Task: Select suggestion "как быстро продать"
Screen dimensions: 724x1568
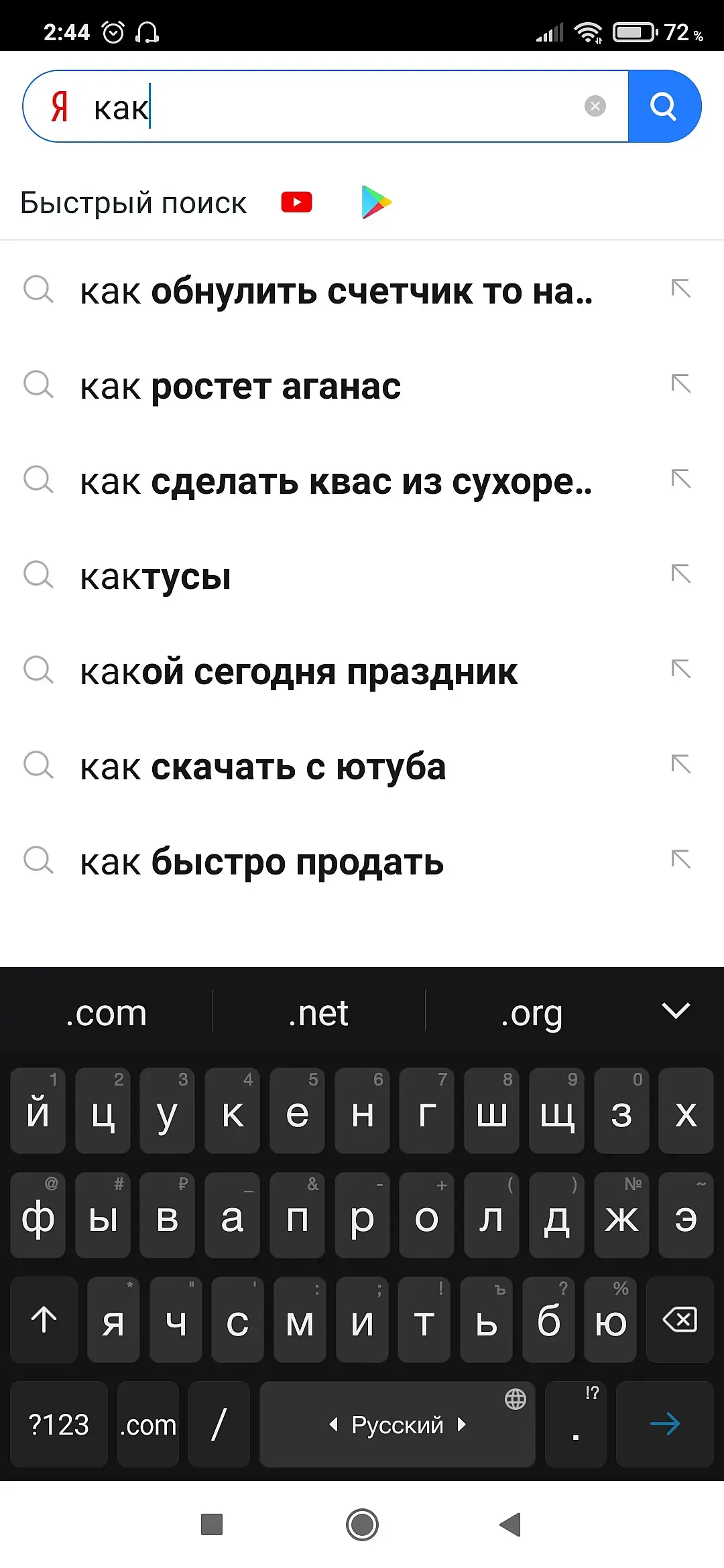Action: [261, 862]
